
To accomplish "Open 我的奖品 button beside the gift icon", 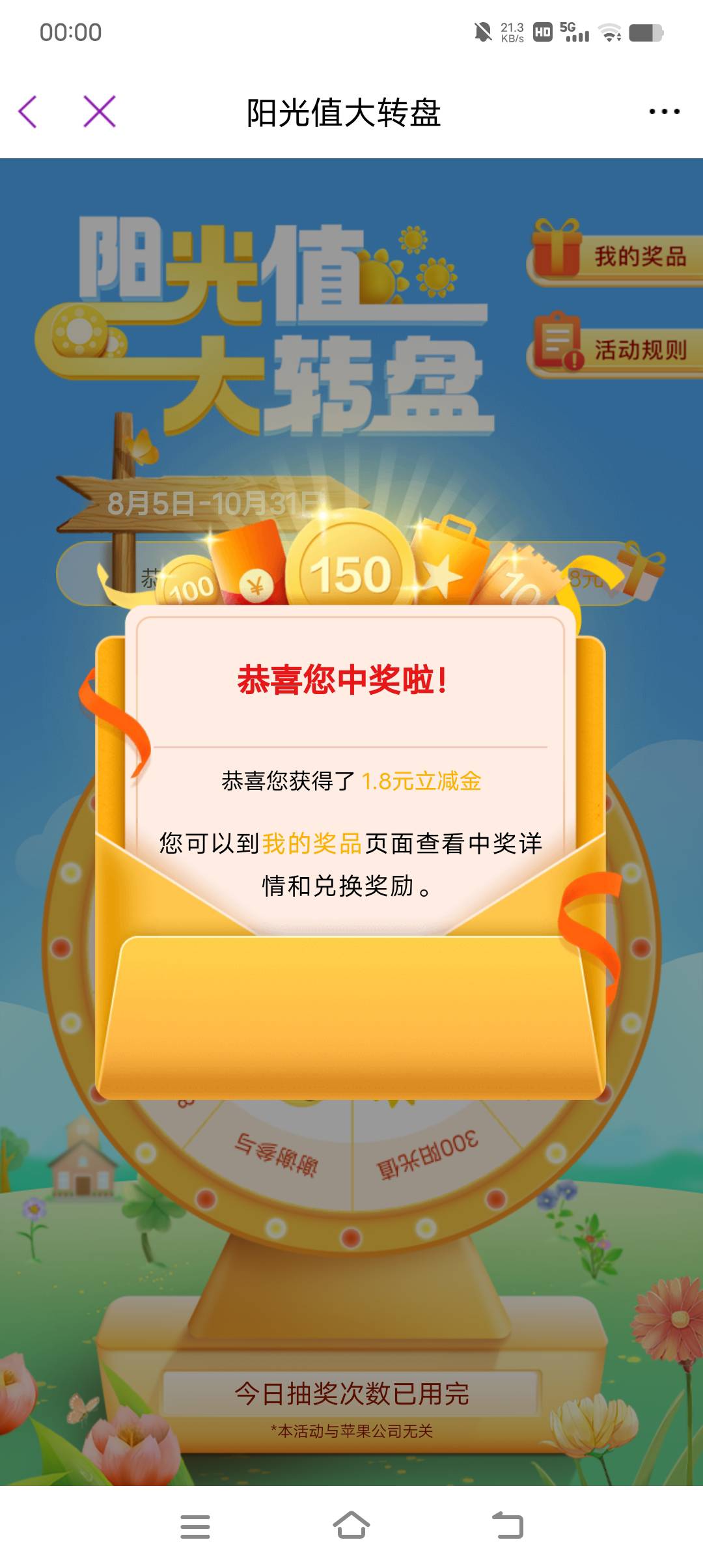I will [615, 255].
